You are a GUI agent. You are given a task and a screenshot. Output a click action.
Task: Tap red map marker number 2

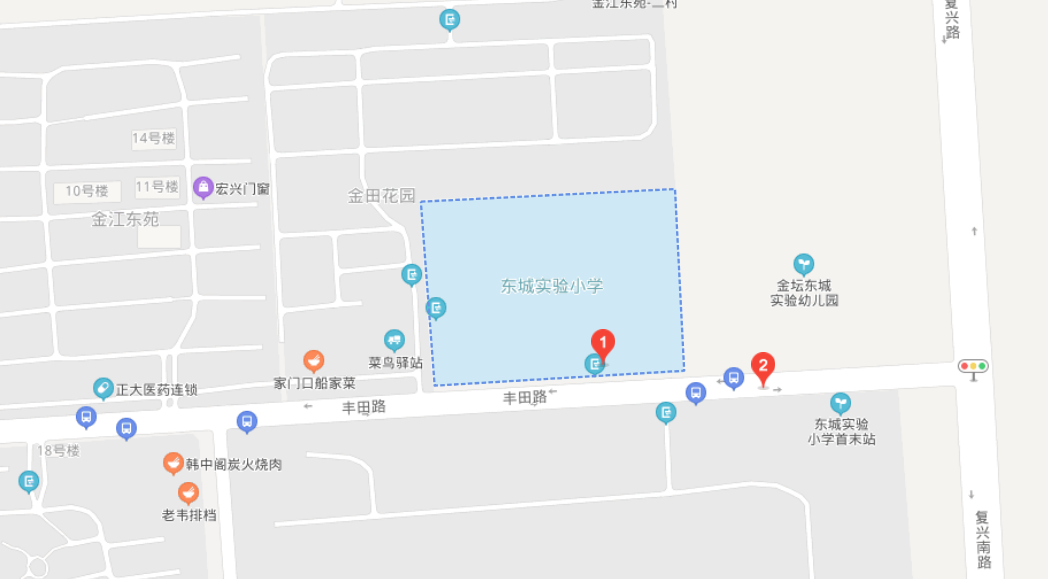pos(764,368)
